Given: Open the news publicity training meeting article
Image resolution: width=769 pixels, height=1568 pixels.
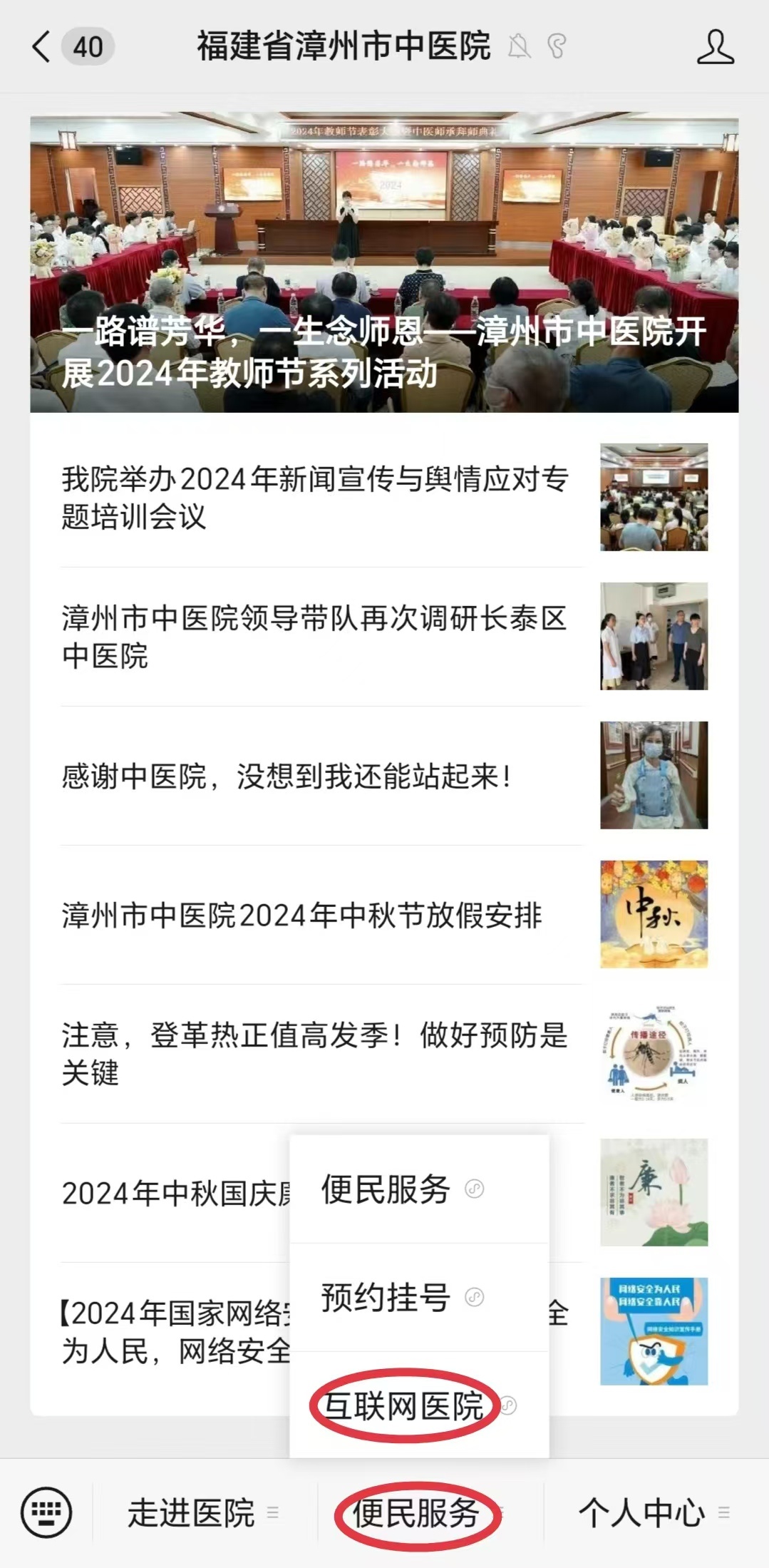Looking at the screenshot, I should tap(314, 497).
